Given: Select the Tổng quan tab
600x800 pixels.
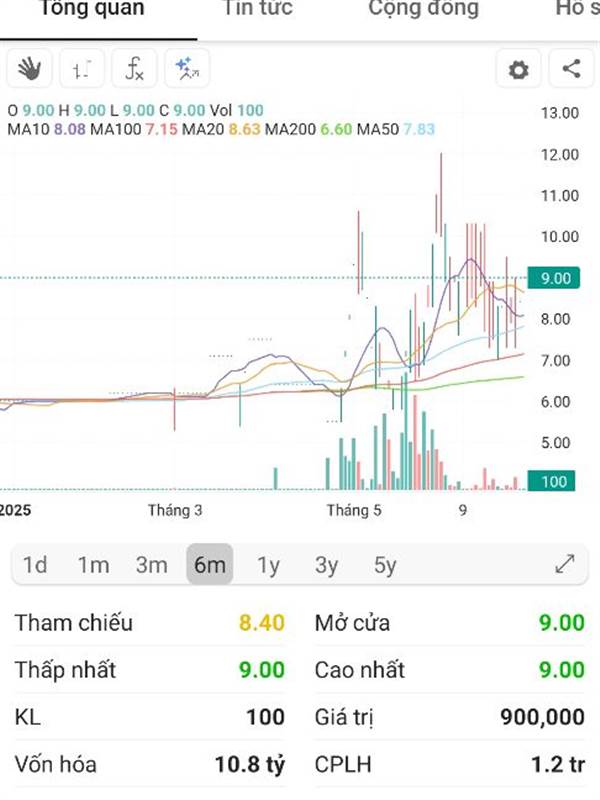Looking at the screenshot, I should pyautogui.click(x=92, y=9).
